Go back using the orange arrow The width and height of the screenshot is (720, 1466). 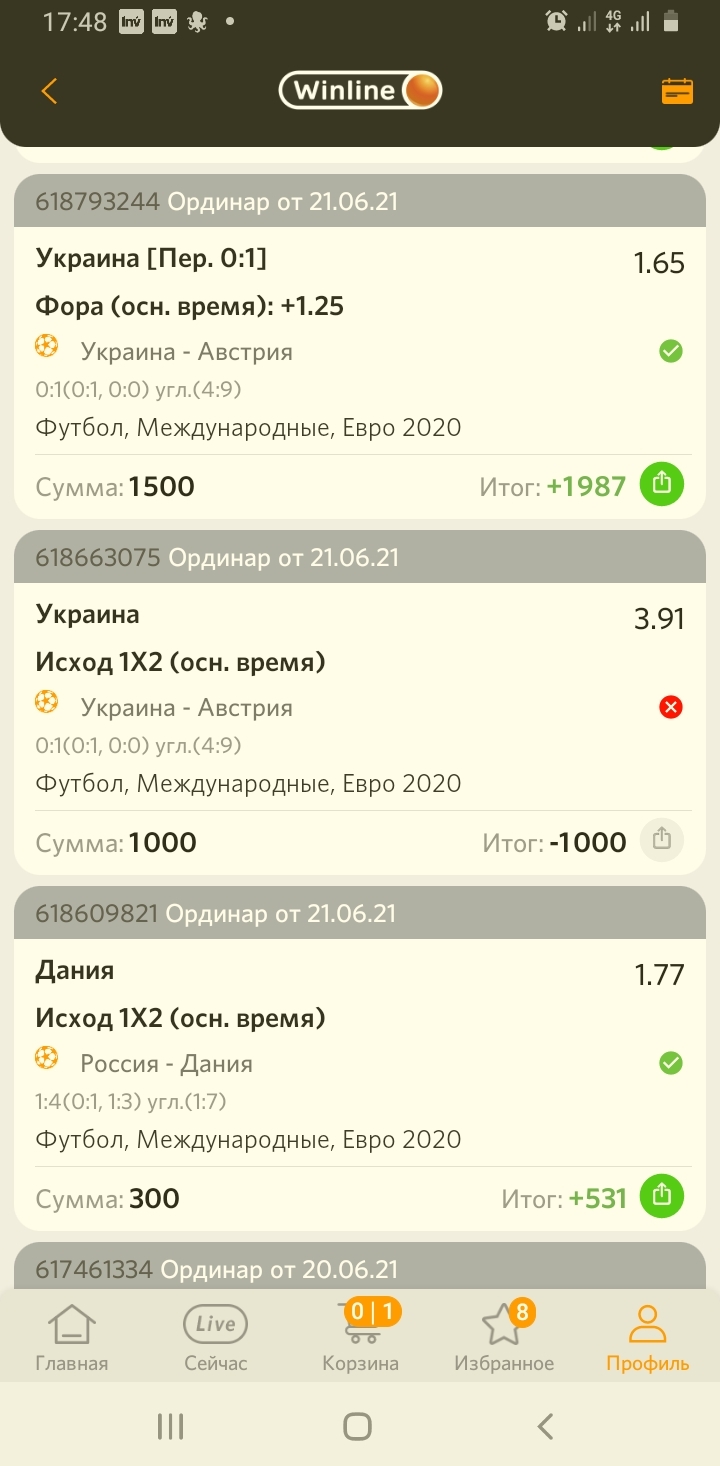(49, 91)
